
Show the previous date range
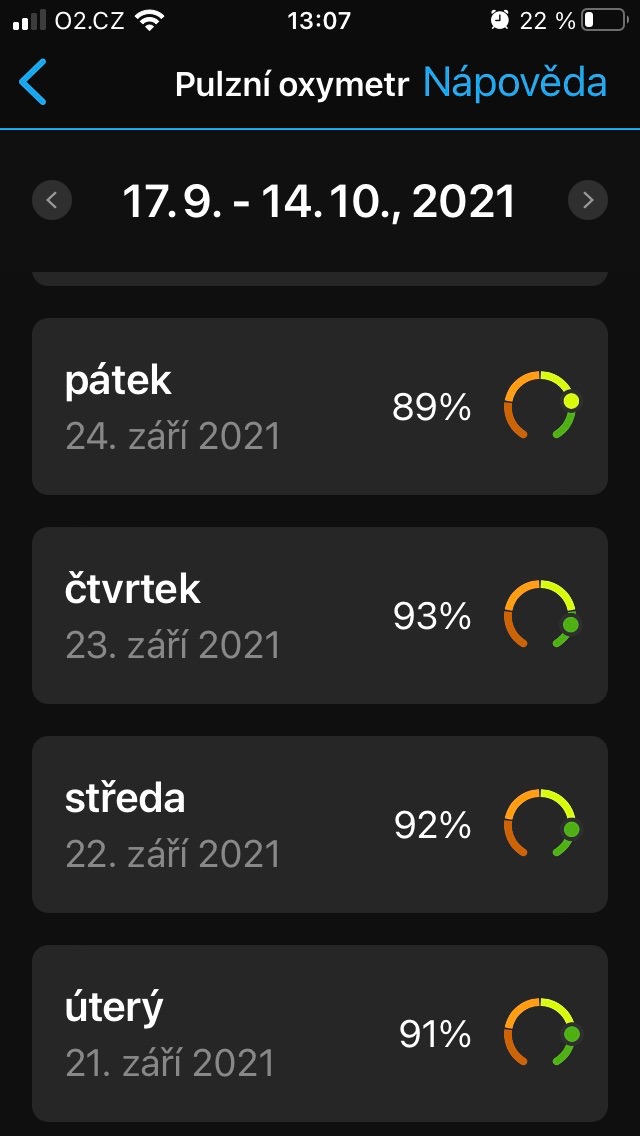(52, 201)
